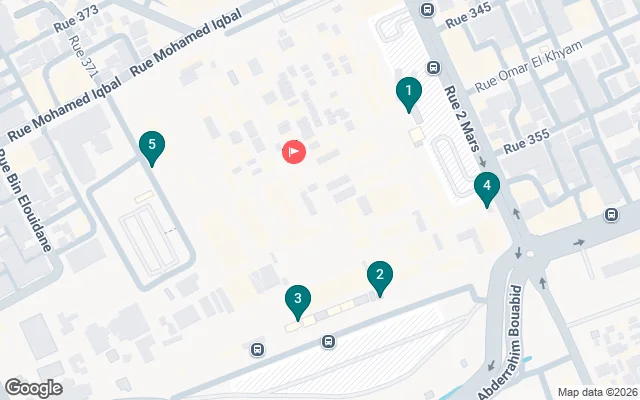Screen dimensions: 640x400
Task: Tap map pin number 4
Action: (x=487, y=187)
